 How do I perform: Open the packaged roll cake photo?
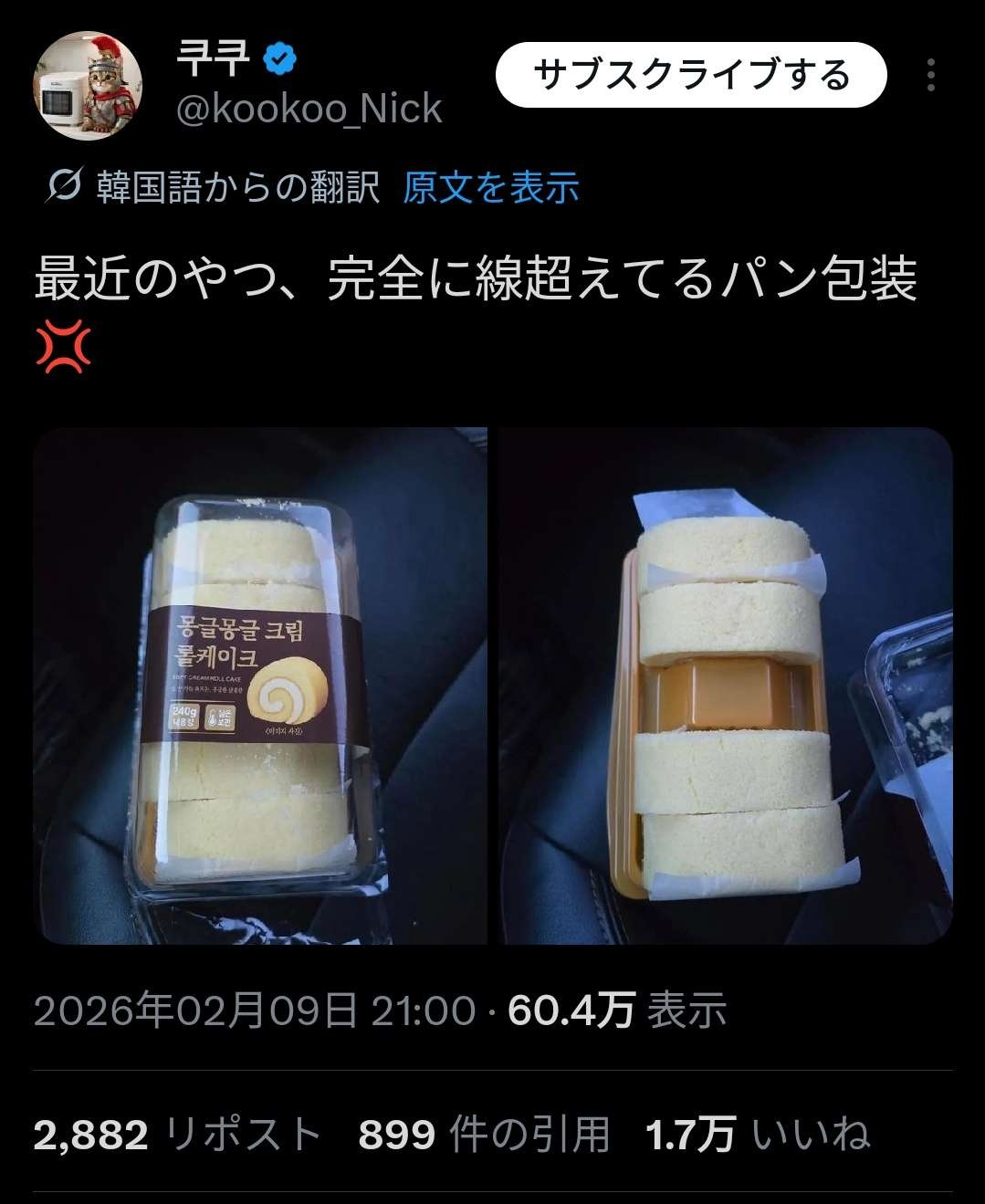(260, 686)
